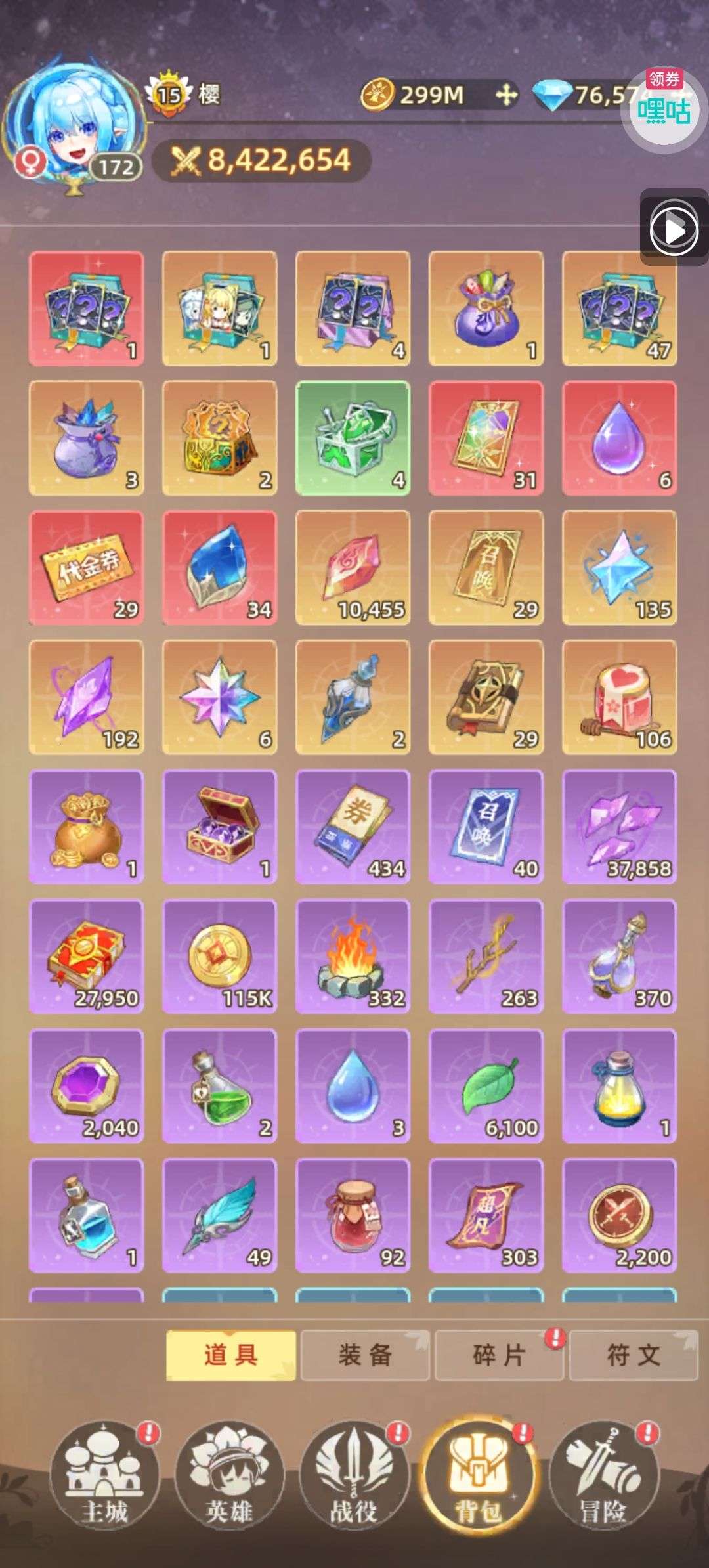Switch to the 装备 tab
Image resolution: width=709 pixels, height=1568 pixels.
click(x=365, y=1355)
